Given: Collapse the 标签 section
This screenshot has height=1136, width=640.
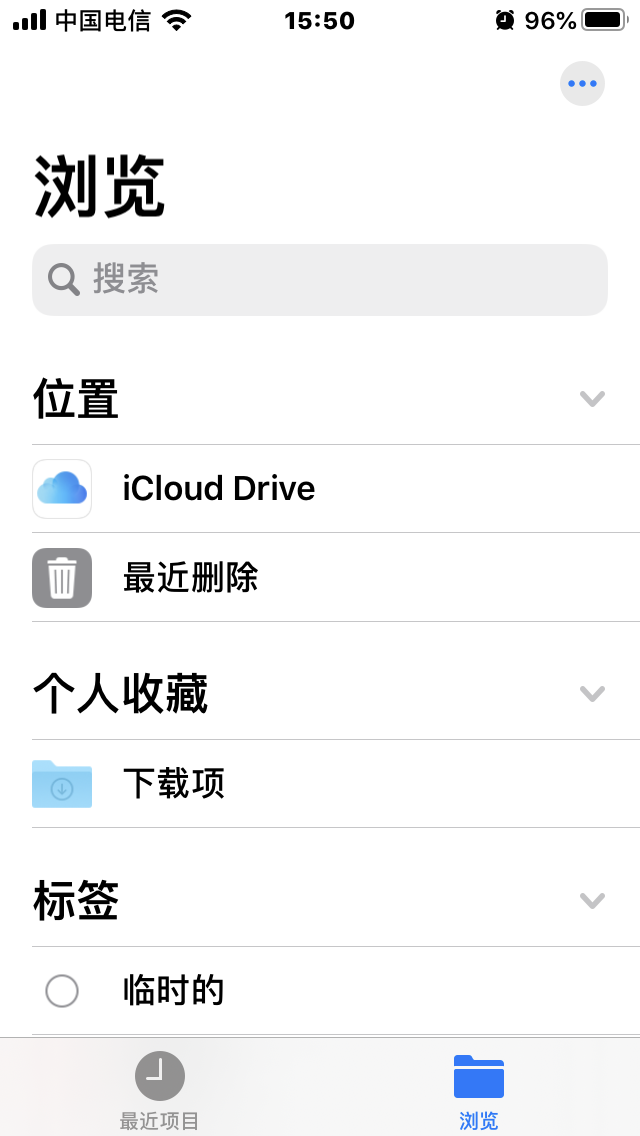Looking at the screenshot, I should click(x=592, y=901).
